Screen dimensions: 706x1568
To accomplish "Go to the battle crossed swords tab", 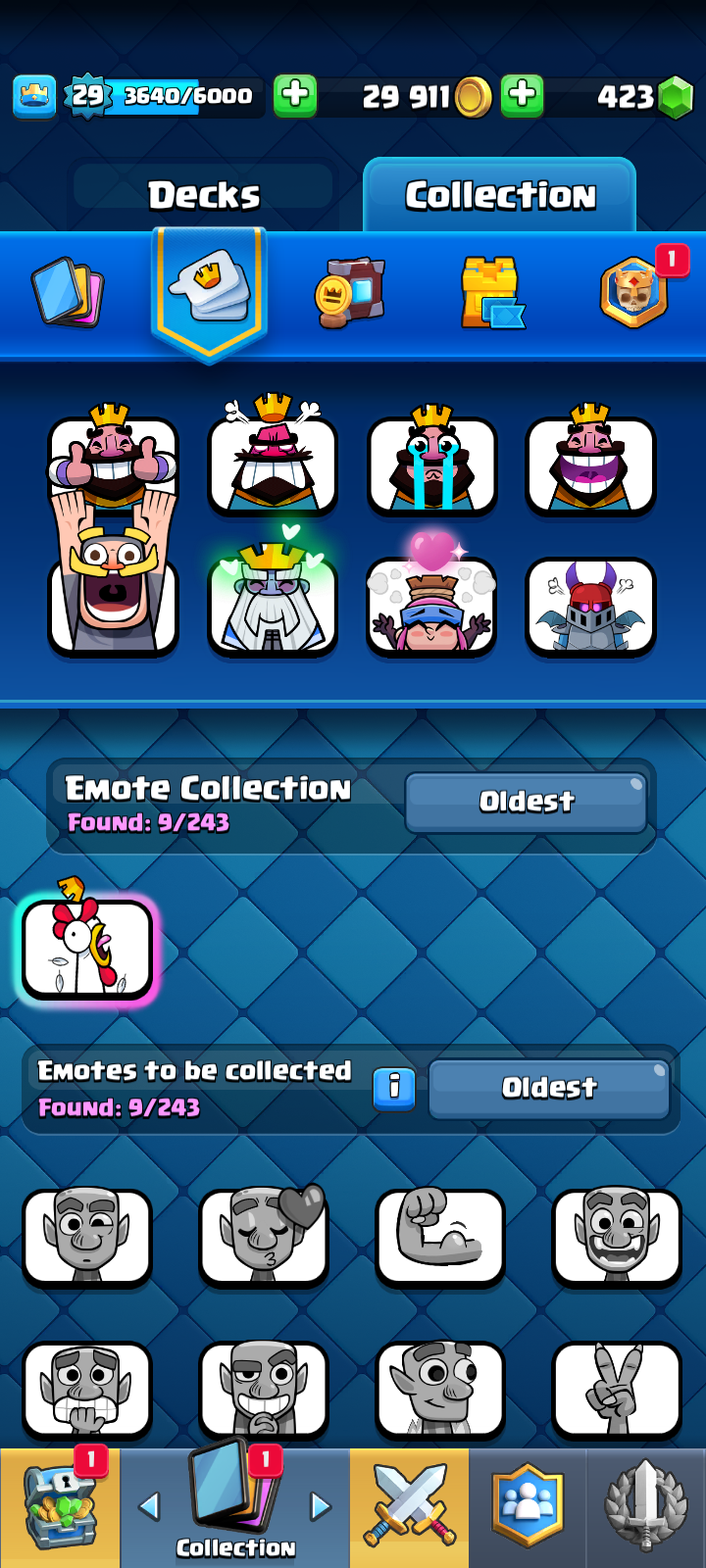I will point(409,1507).
